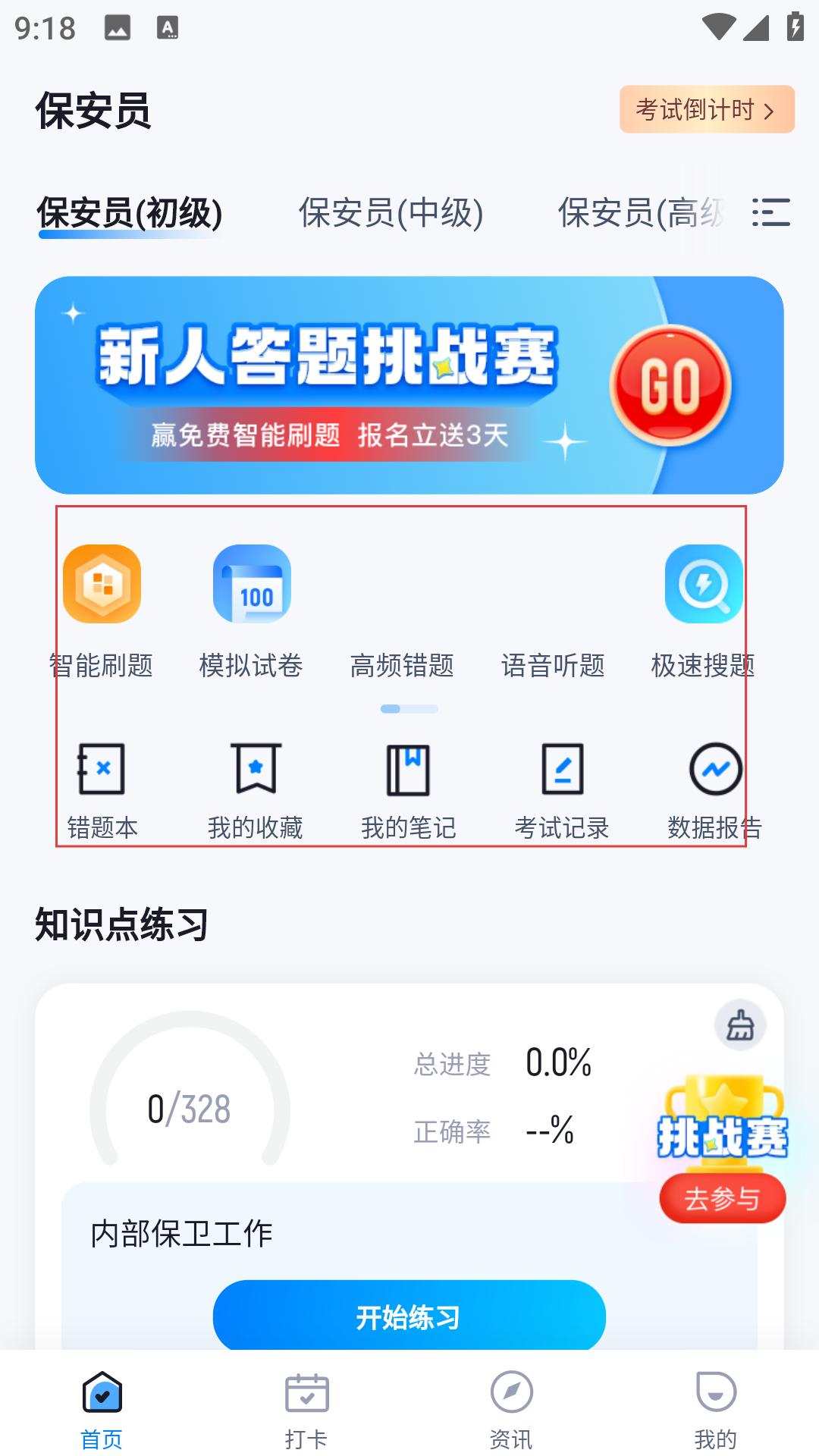Switch to the 打卡 tab
Screen dimensions: 819x1456
(306, 1410)
